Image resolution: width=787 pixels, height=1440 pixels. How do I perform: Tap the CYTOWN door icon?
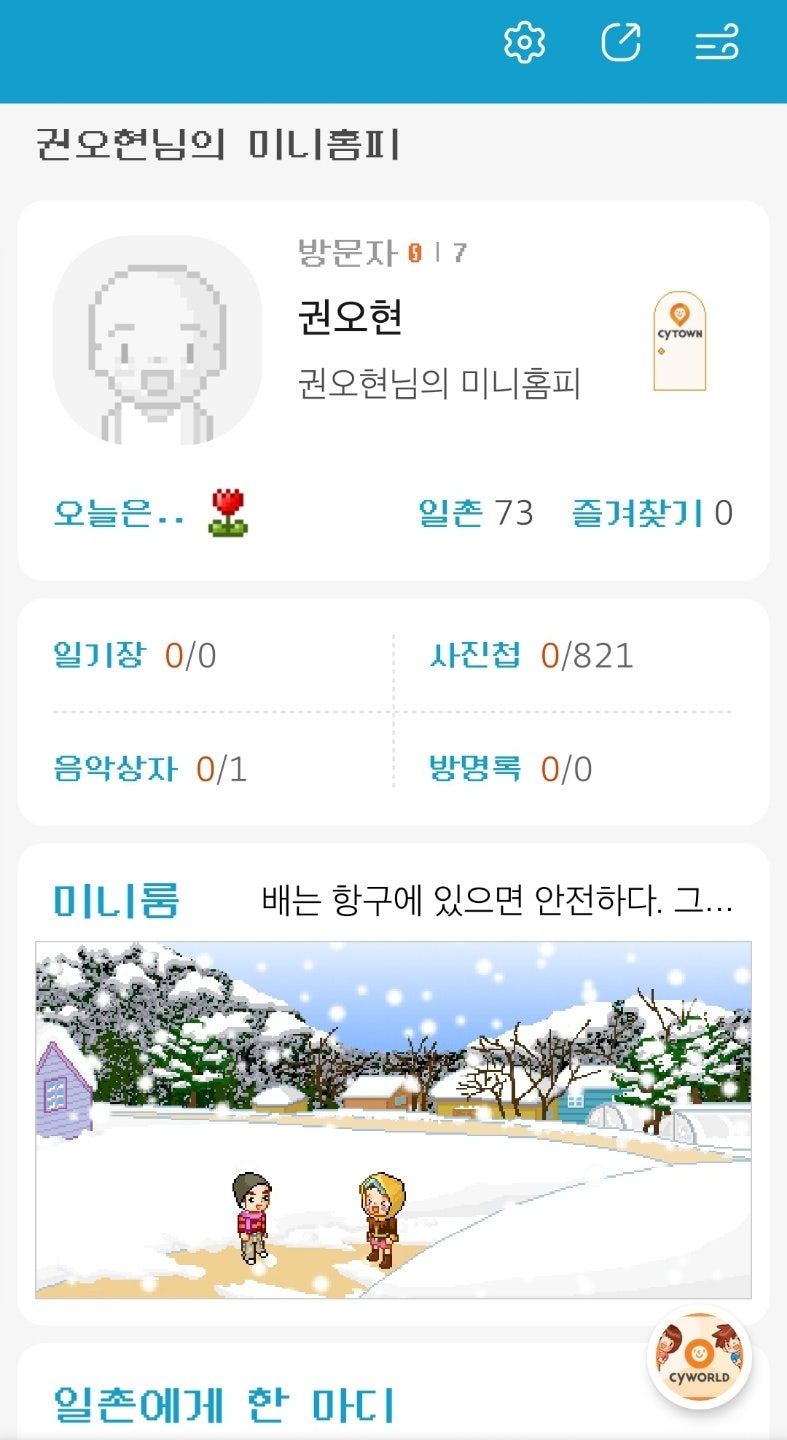677,340
